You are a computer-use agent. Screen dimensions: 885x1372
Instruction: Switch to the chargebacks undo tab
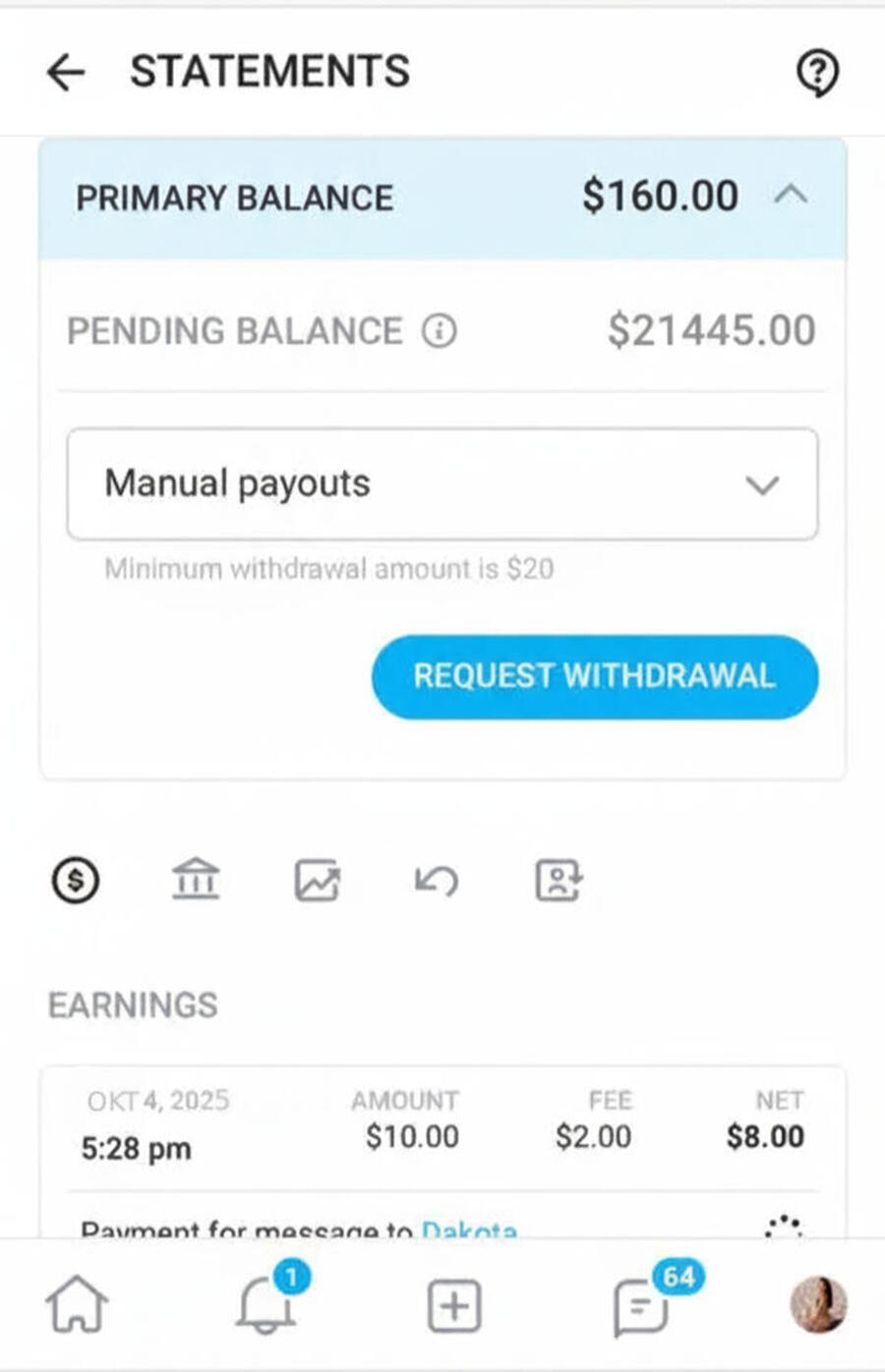437,880
